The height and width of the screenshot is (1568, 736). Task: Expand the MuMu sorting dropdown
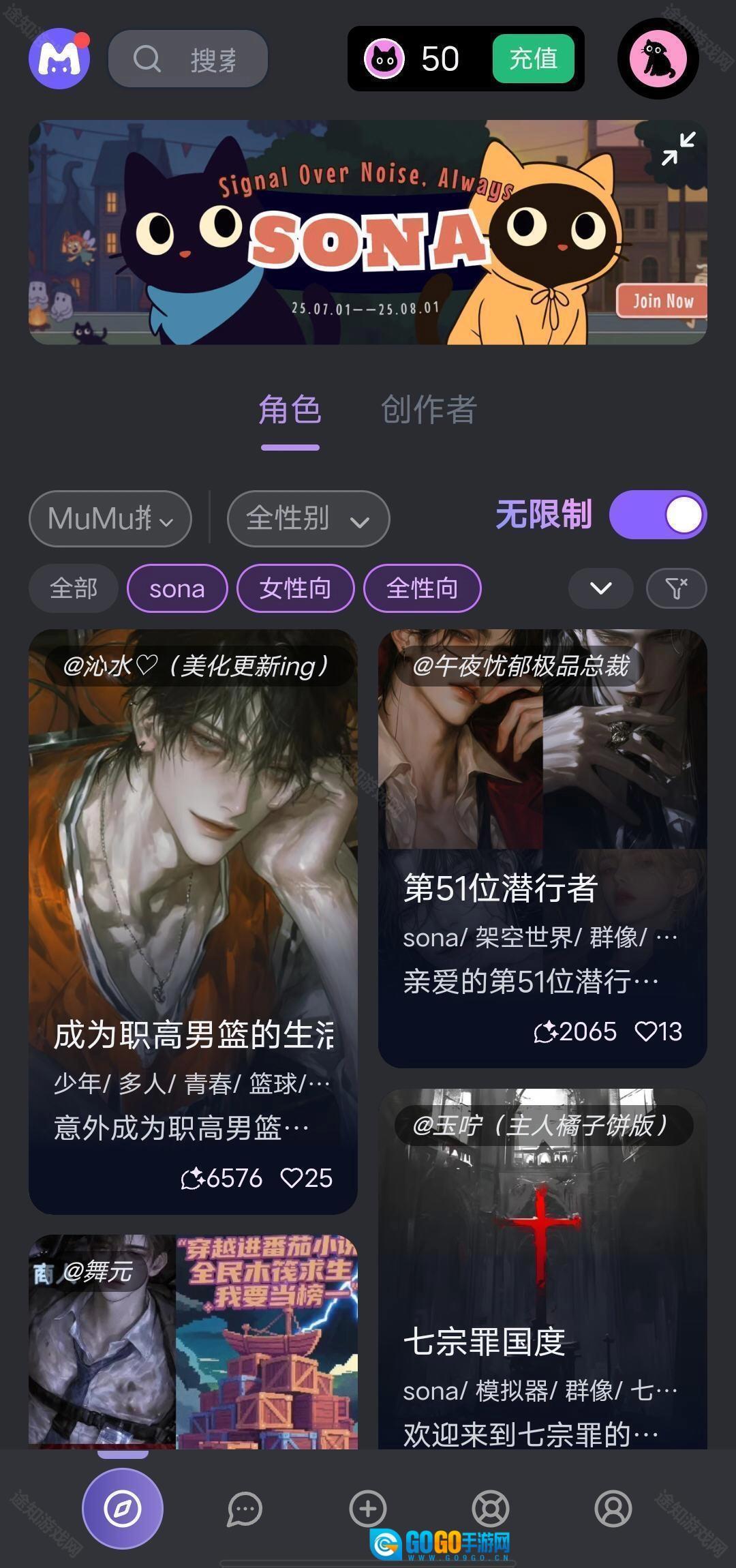point(110,519)
